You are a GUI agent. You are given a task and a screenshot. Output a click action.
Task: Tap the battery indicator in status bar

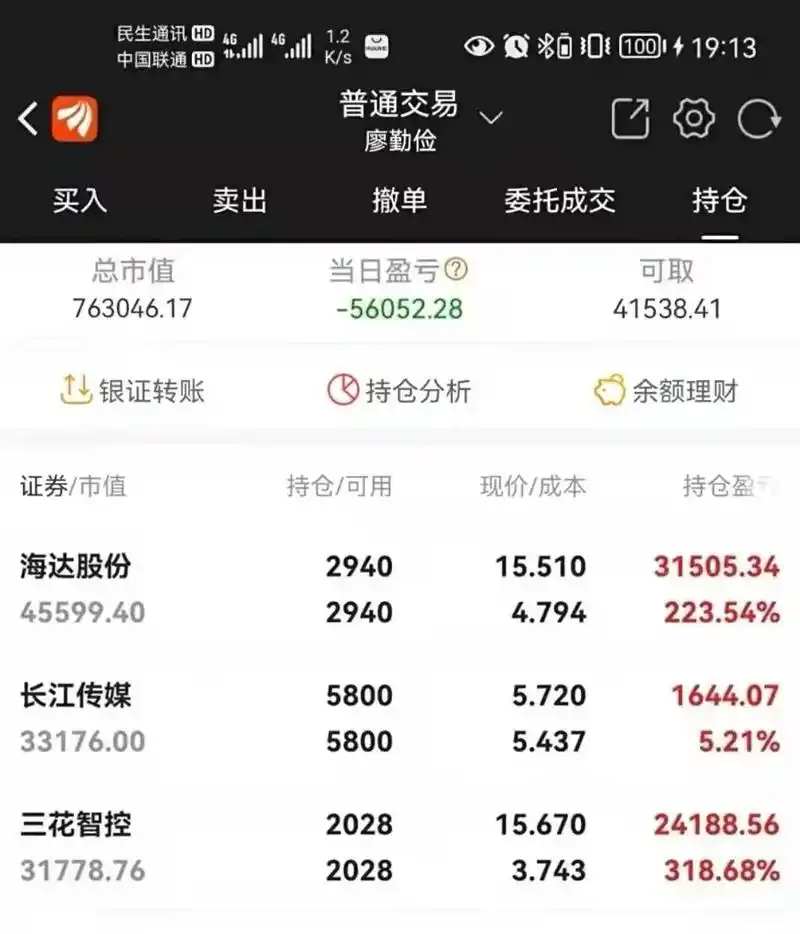(640, 45)
